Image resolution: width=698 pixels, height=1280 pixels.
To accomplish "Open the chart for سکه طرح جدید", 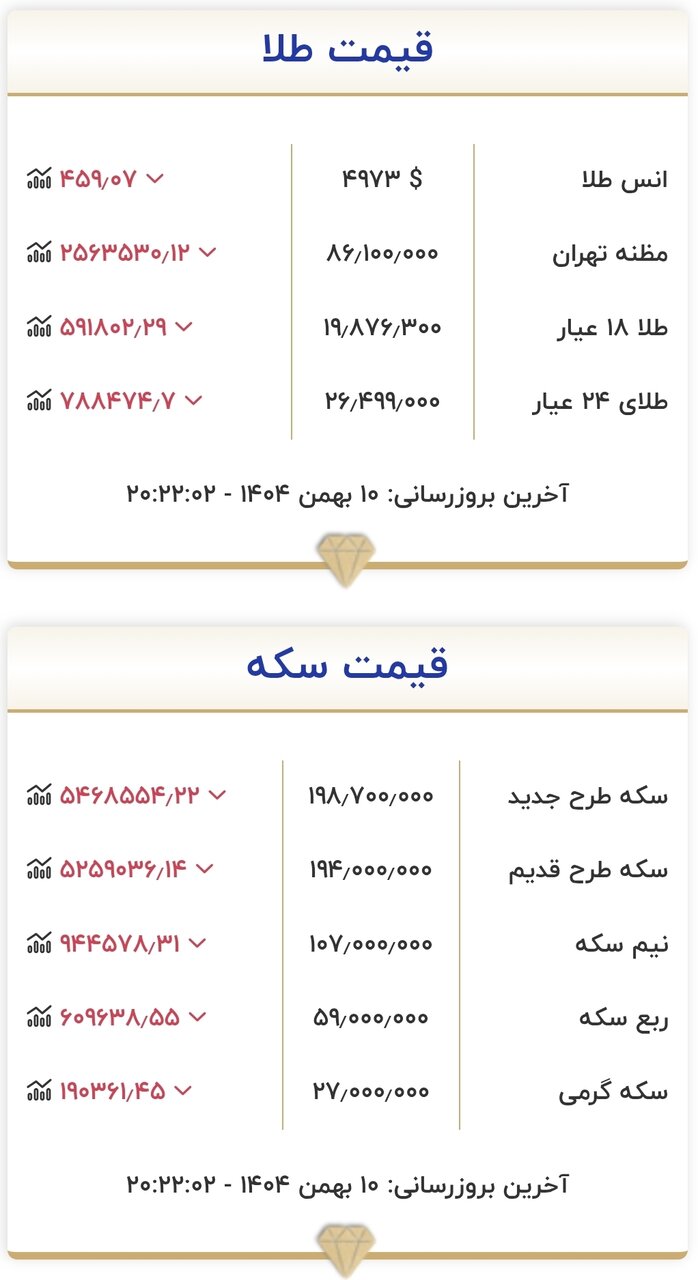I will (39, 796).
